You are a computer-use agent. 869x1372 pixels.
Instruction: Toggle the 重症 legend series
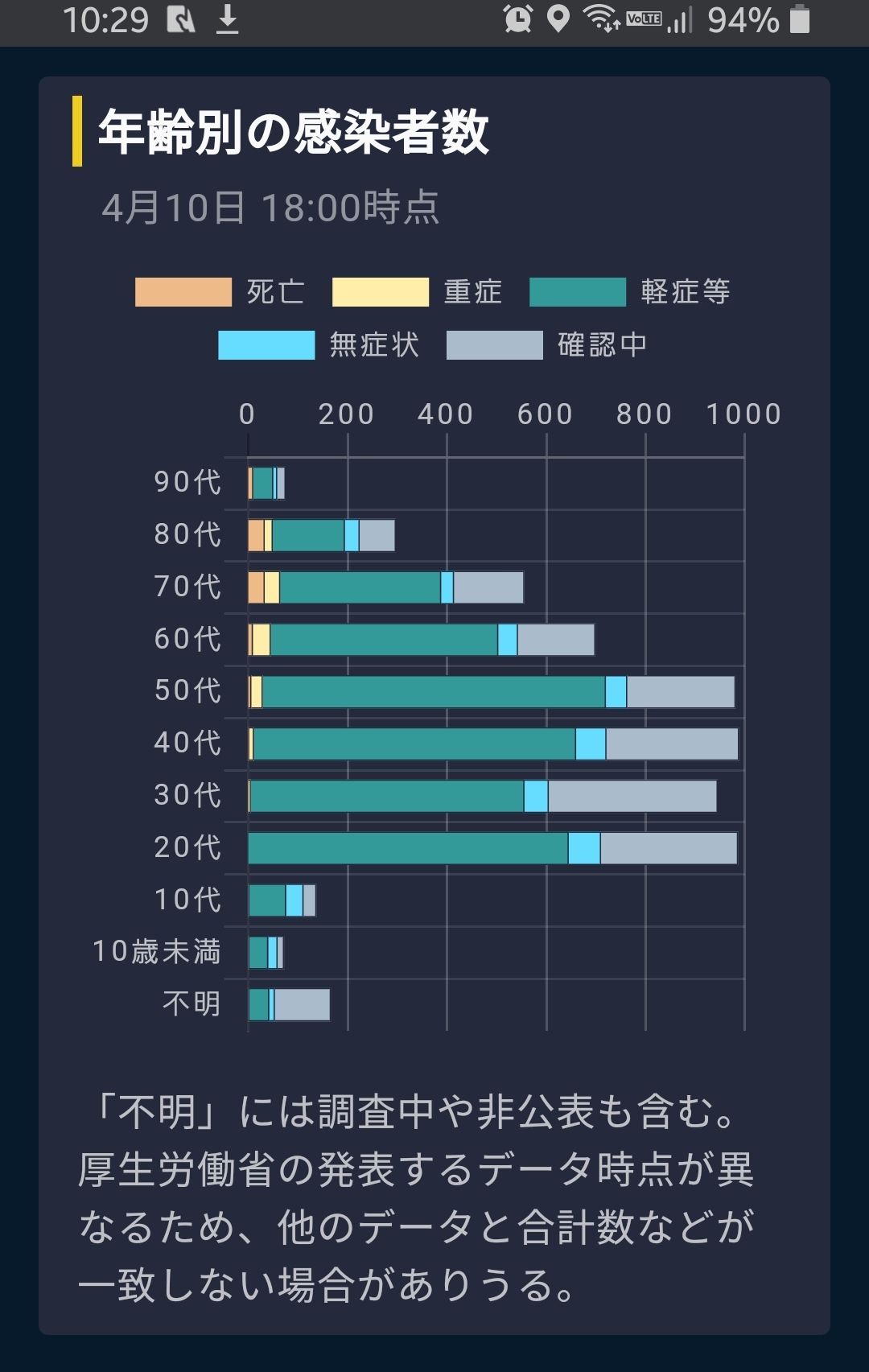pyautogui.click(x=418, y=291)
